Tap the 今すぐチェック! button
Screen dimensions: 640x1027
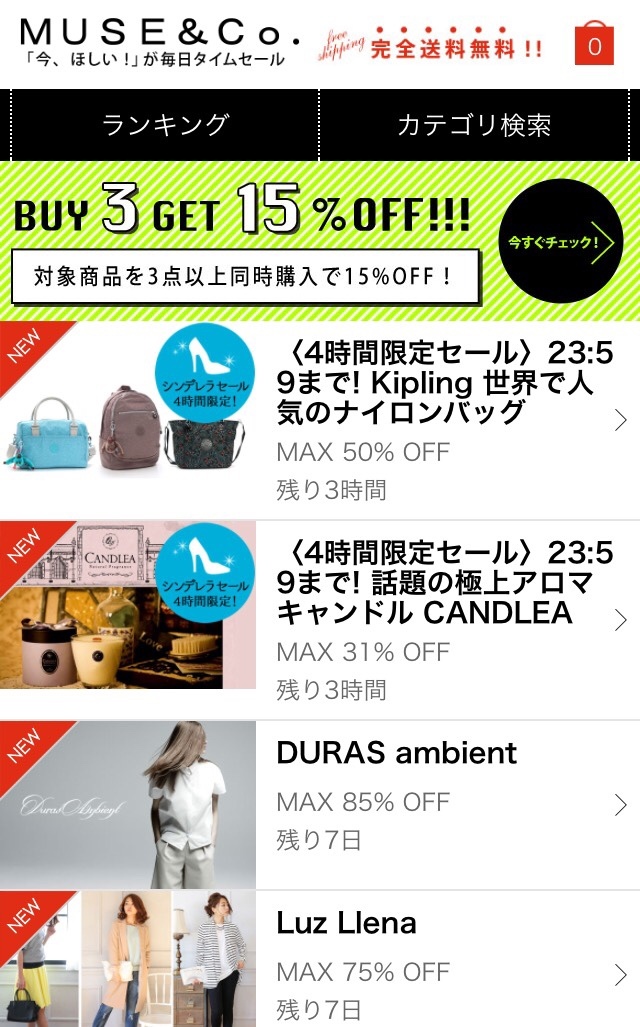560,242
